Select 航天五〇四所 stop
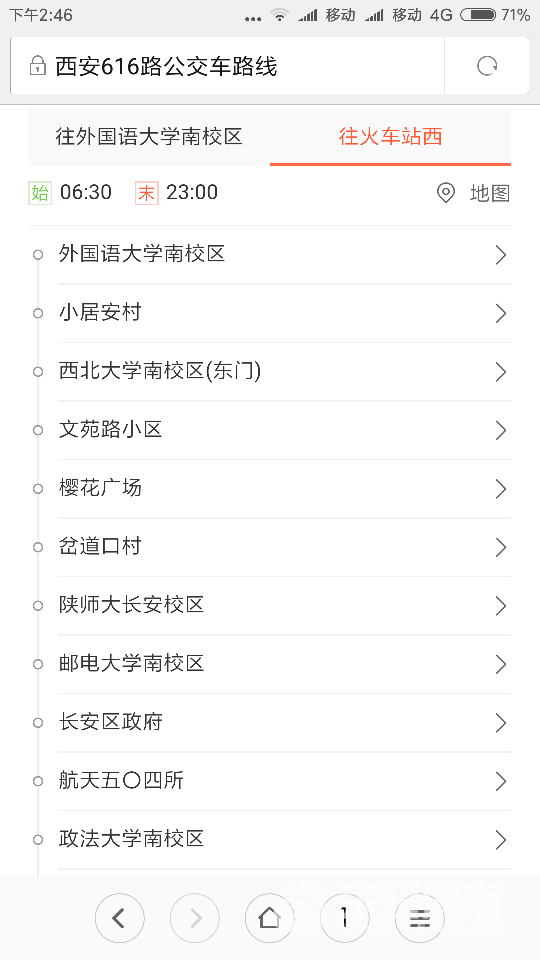Viewport: 540px width, 960px height. pyautogui.click(x=269, y=781)
